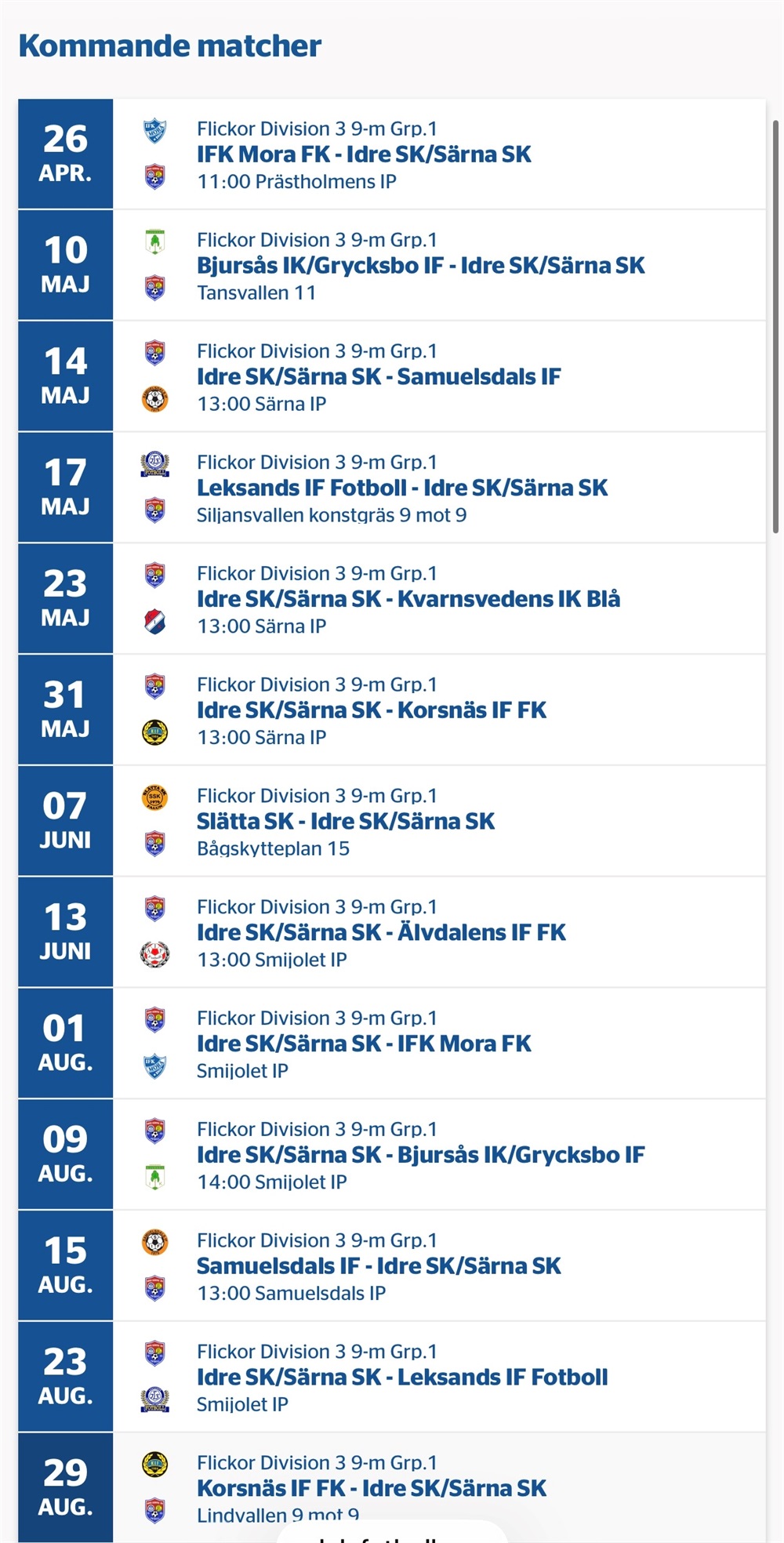This screenshot has height=1543, width=784.
Task: Open the 31 Maj match against Korsnäs IF FK
Action: (x=372, y=710)
